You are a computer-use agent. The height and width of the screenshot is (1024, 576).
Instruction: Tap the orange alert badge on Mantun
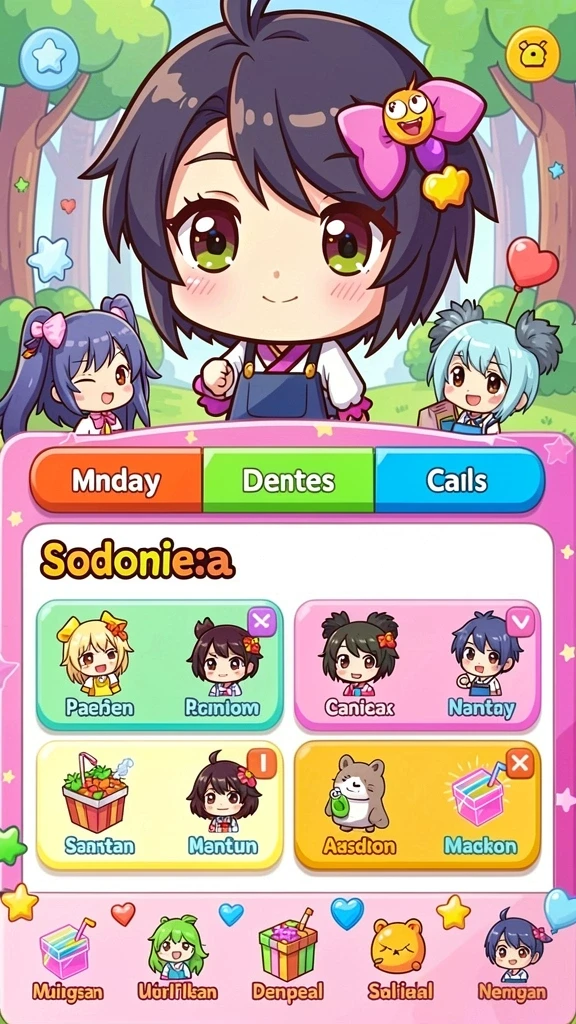click(x=261, y=763)
